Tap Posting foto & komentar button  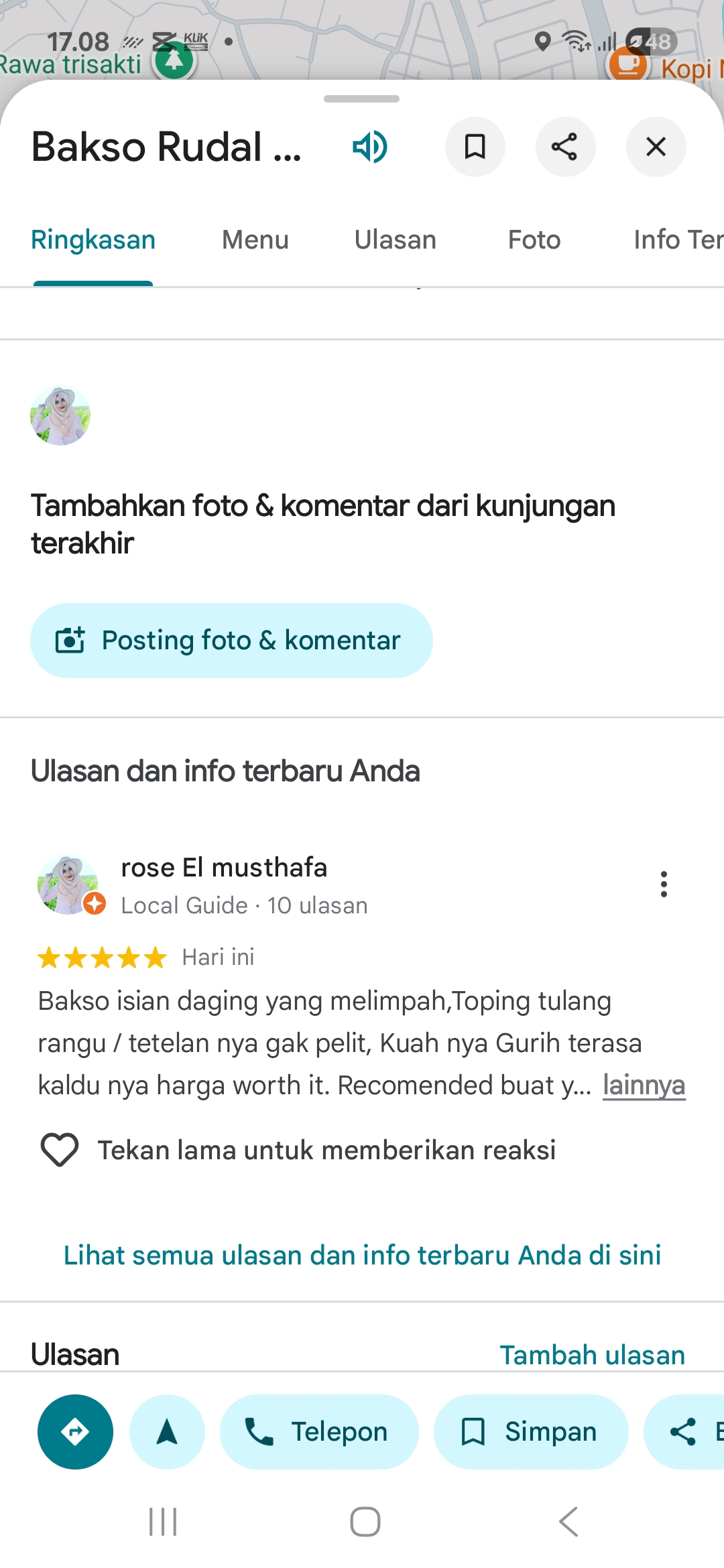point(231,641)
